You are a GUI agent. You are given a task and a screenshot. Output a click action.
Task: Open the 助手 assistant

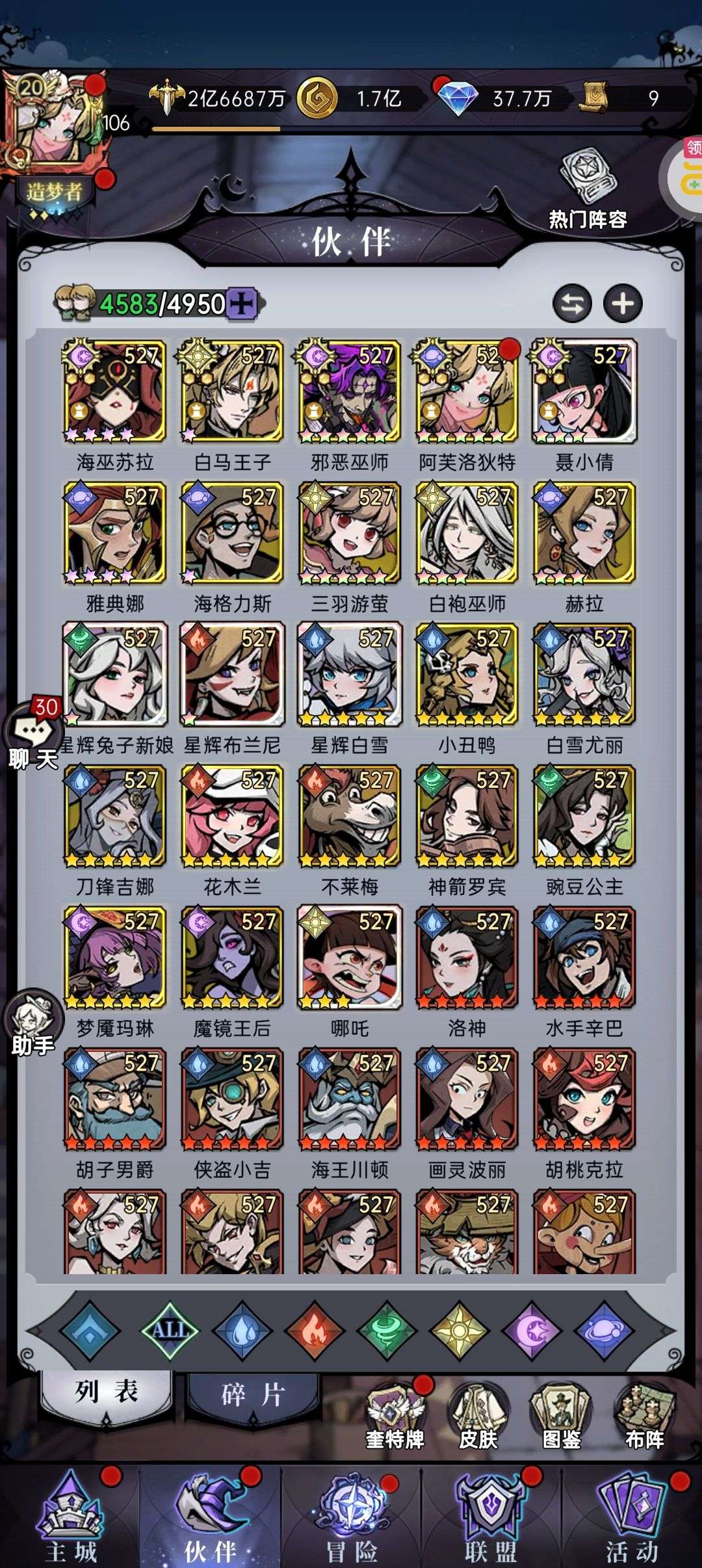pyautogui.click(x=32, y=1022)
